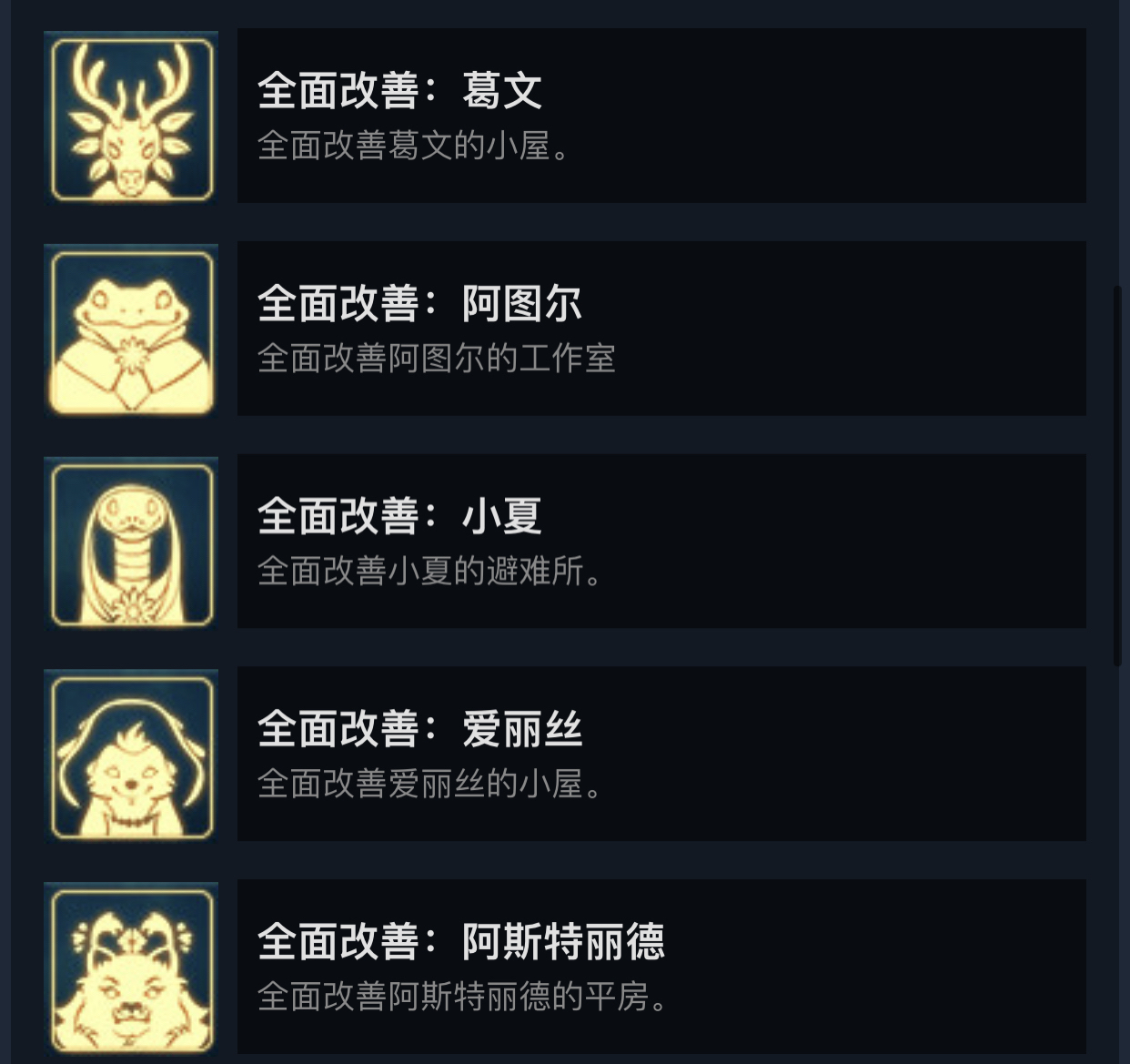The image size is (1130, 1064).
Task: Select the 全面改善：阿图尔 achievement row
Action: [x=661, y=329]
